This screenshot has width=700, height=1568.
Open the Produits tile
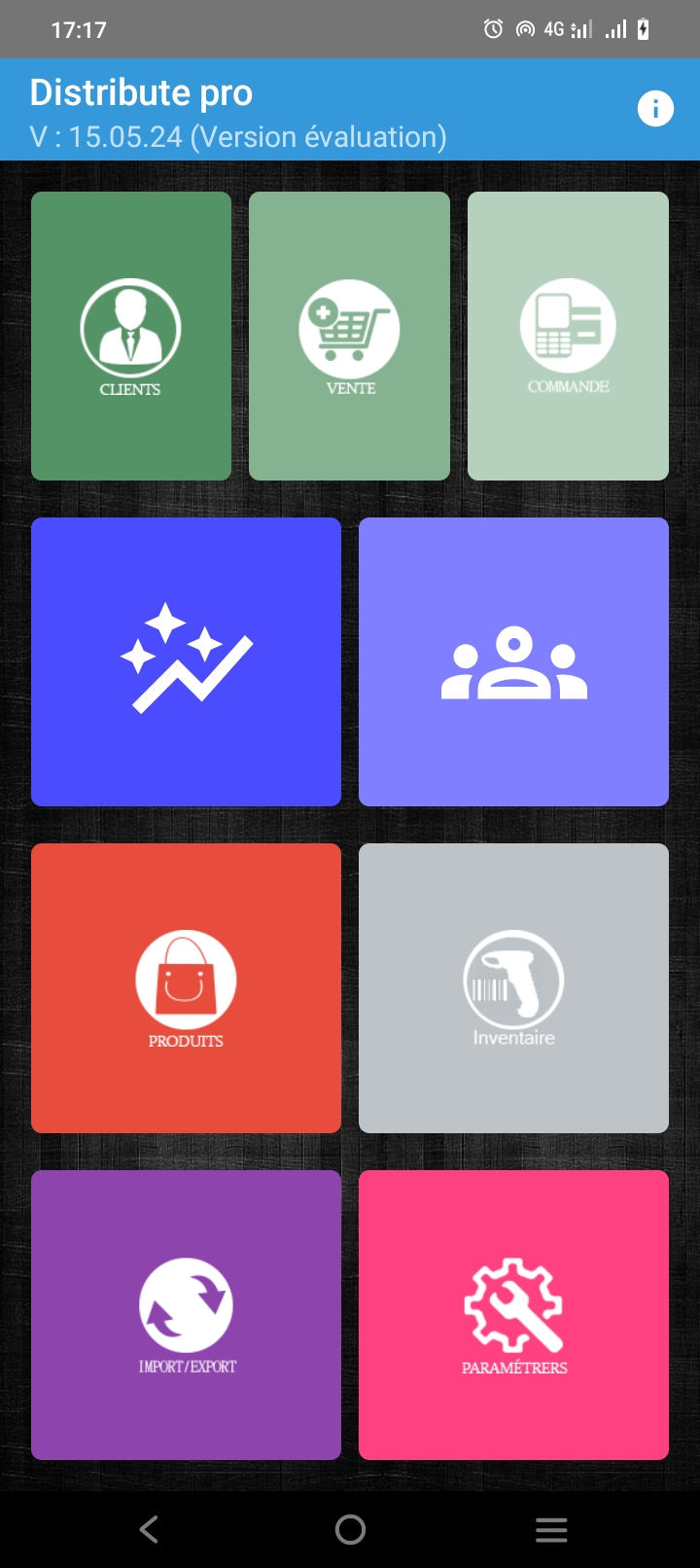[186, 988]
